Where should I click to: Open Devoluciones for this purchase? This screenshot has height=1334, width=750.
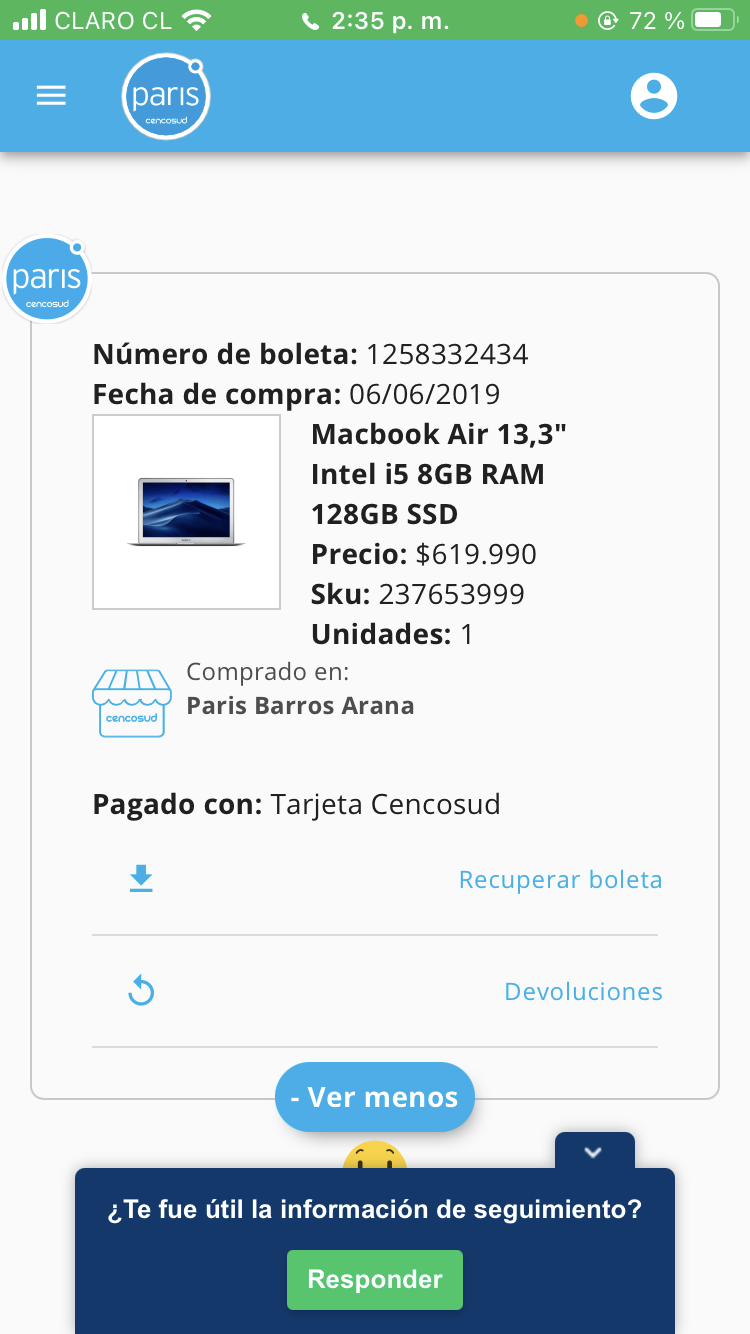(x=583, y=992)
